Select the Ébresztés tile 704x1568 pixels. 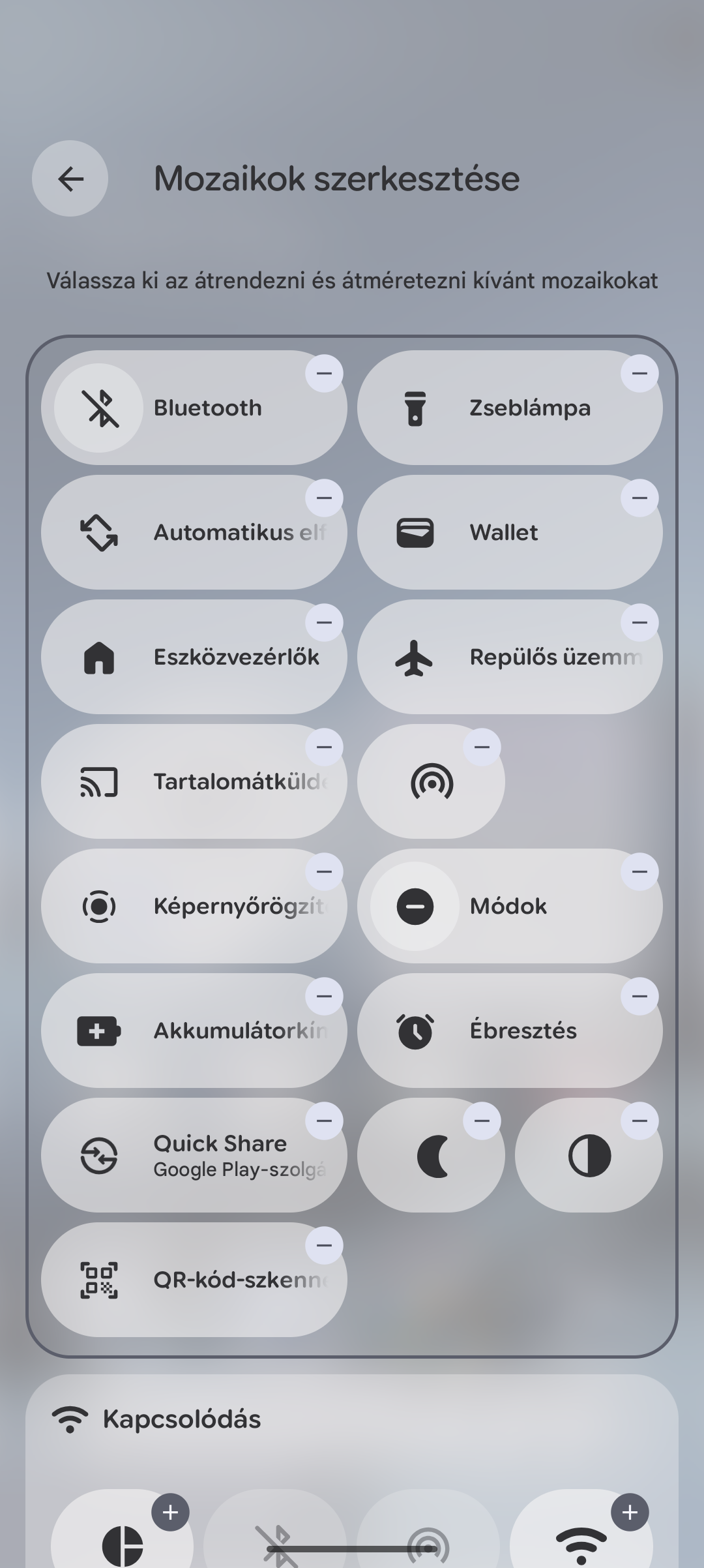(510, 1031)
